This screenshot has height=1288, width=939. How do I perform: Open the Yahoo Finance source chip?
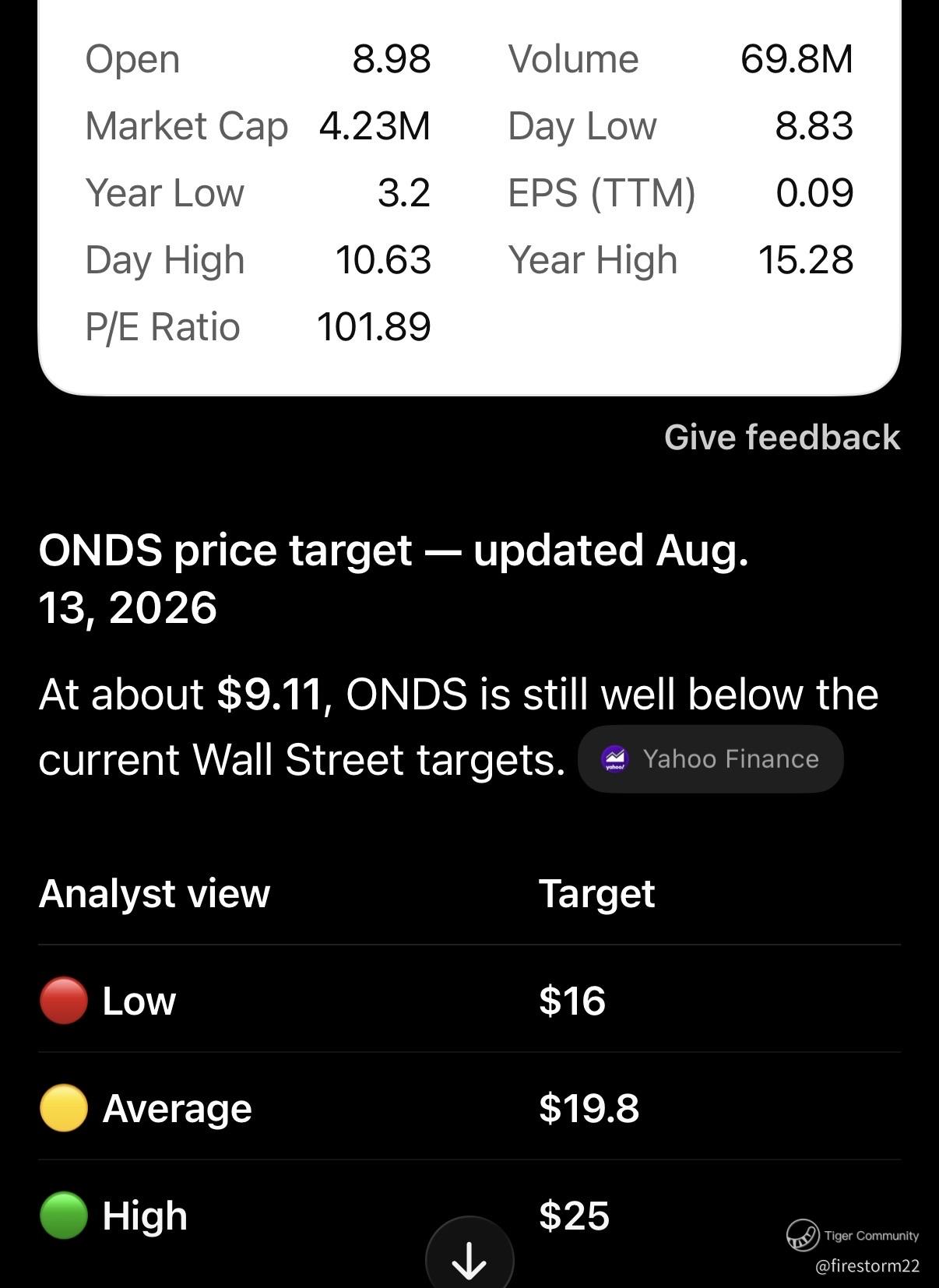click(710, 758)
